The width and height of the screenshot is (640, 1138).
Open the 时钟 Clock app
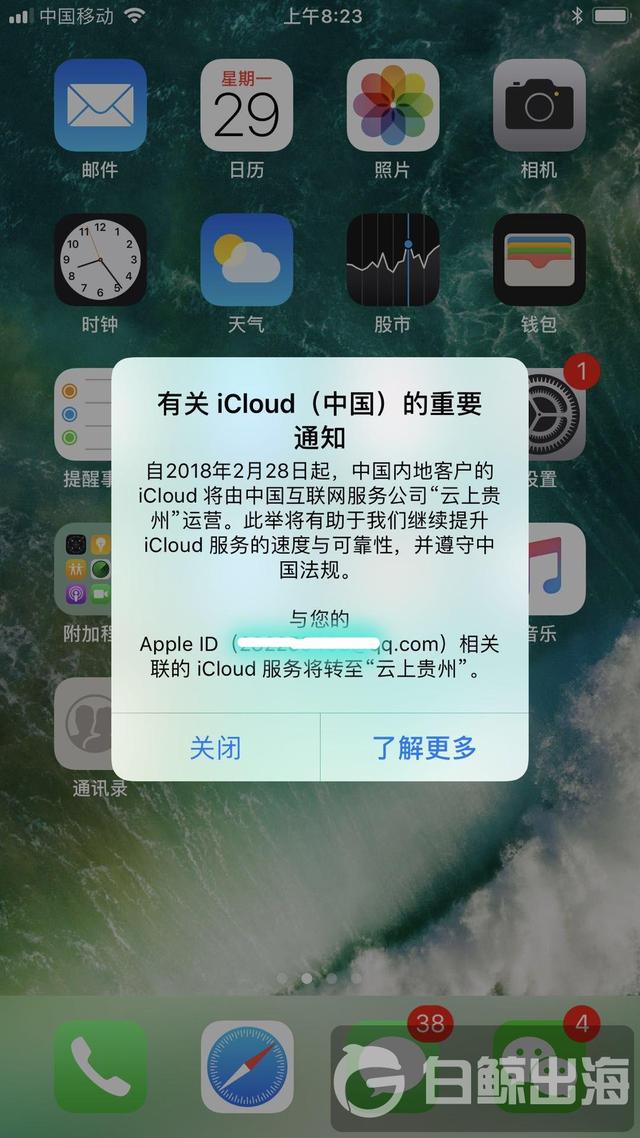pos(100,260)
